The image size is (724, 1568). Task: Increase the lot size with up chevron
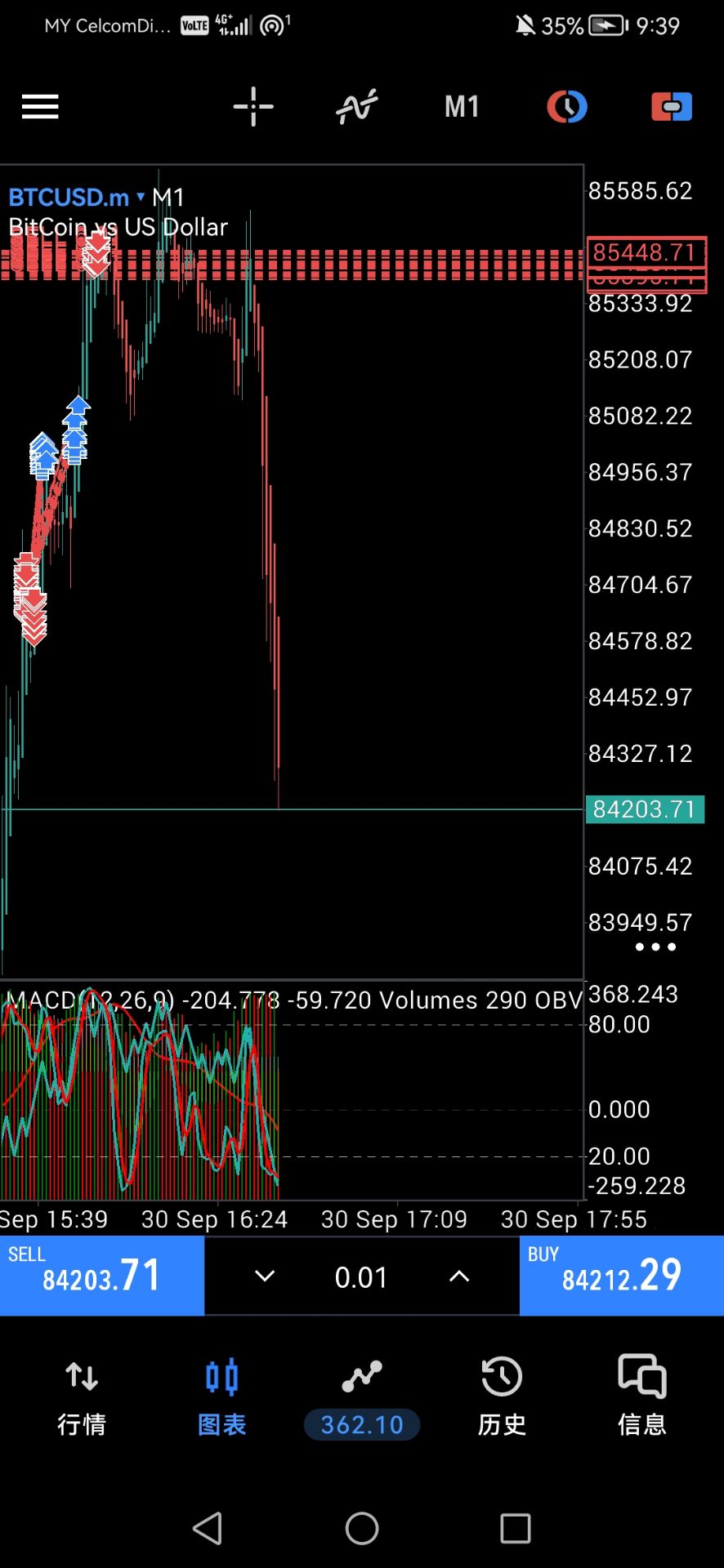click(x=459, y=1276)
